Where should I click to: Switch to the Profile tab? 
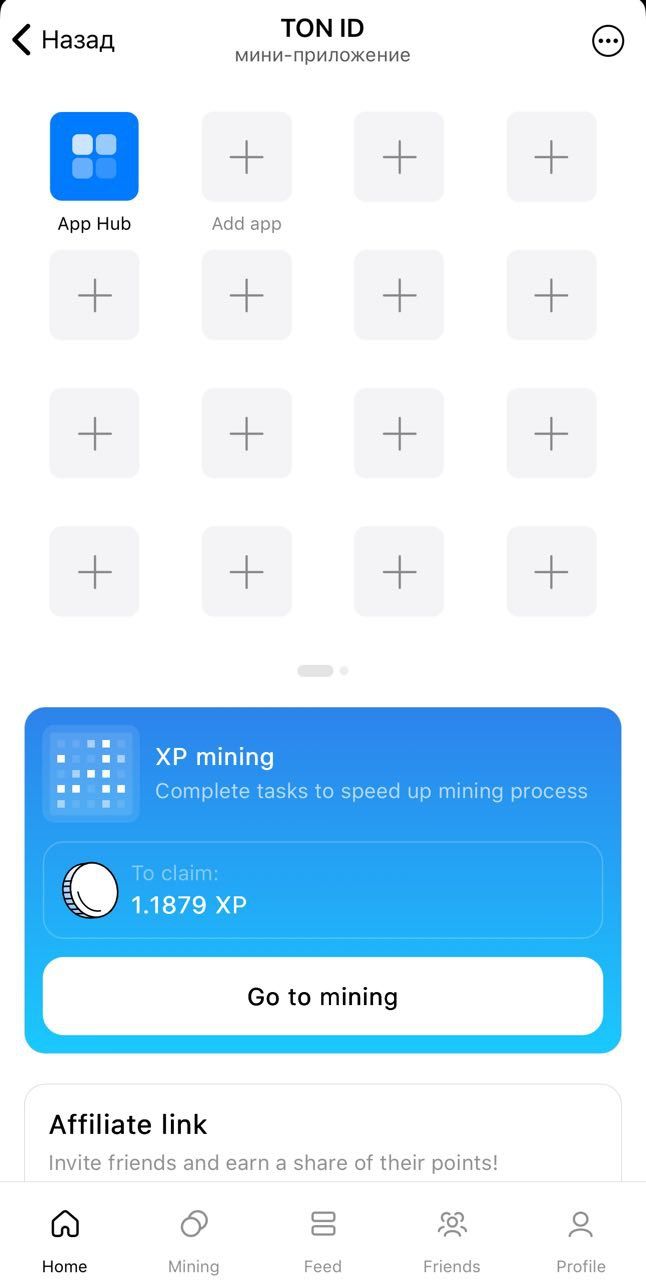581,1240
